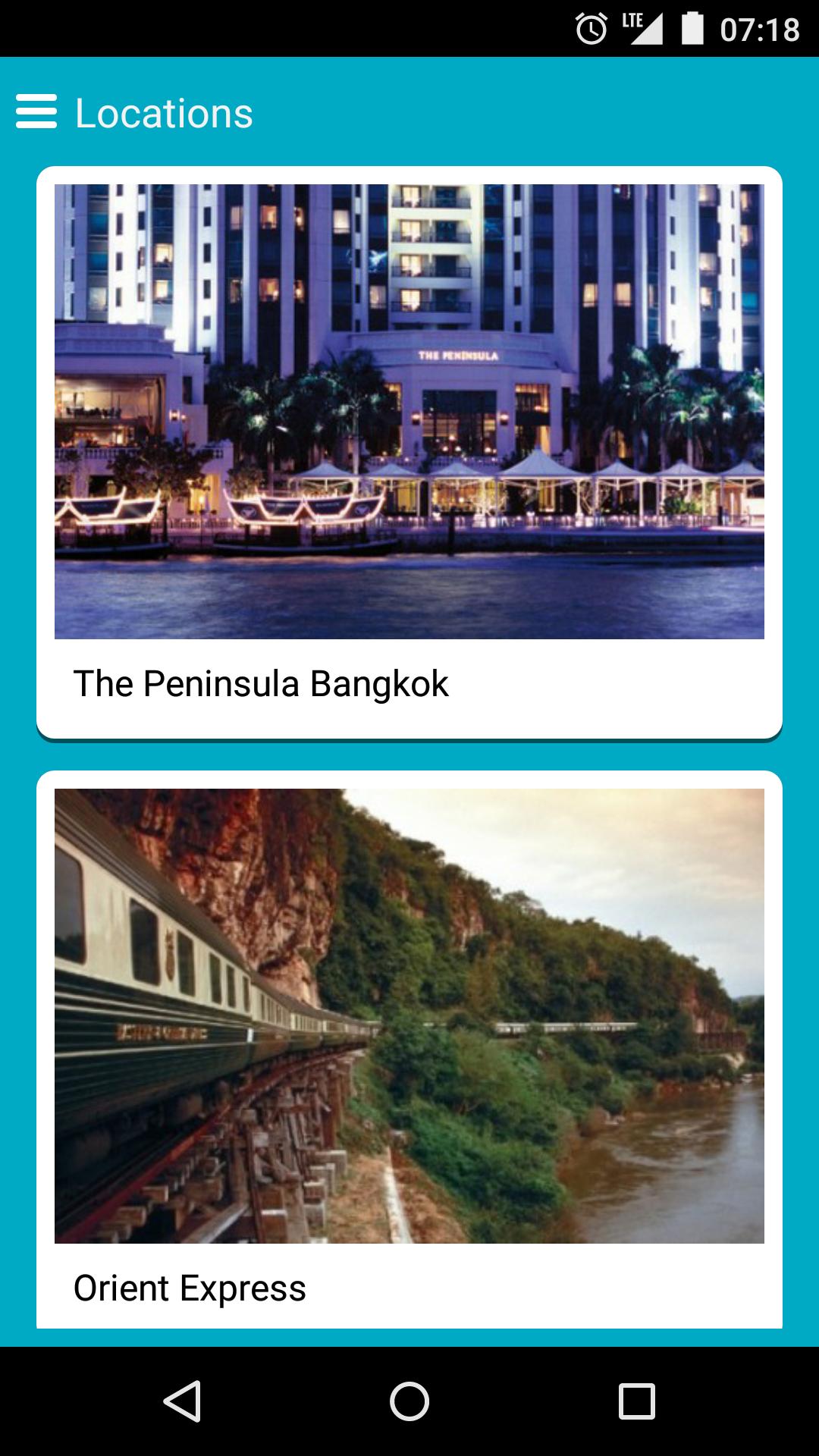The image size is (819, 1456).
Task: Open the hamburger navigation menu
Action: point(36,112)
